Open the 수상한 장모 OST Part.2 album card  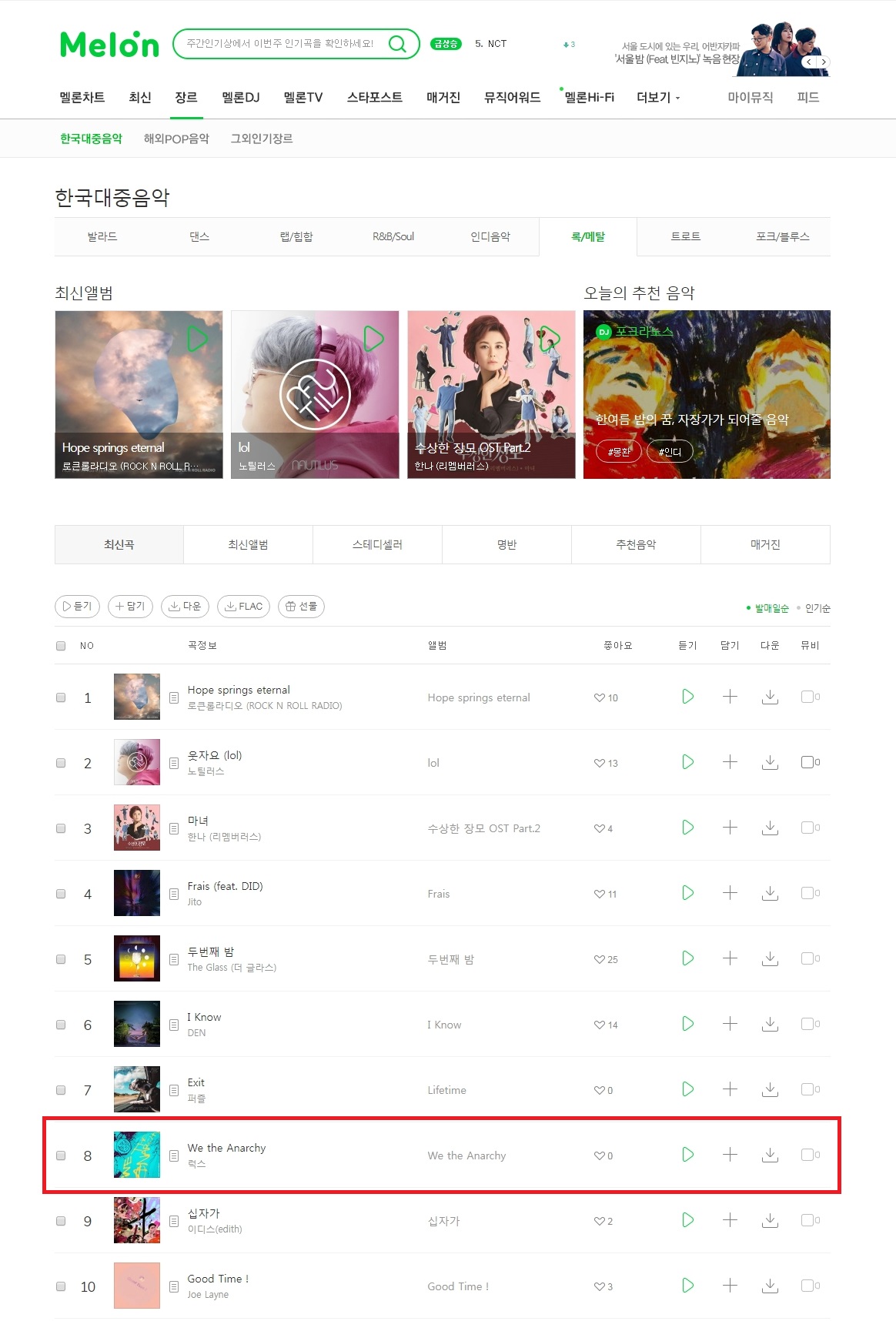(491, 394)
